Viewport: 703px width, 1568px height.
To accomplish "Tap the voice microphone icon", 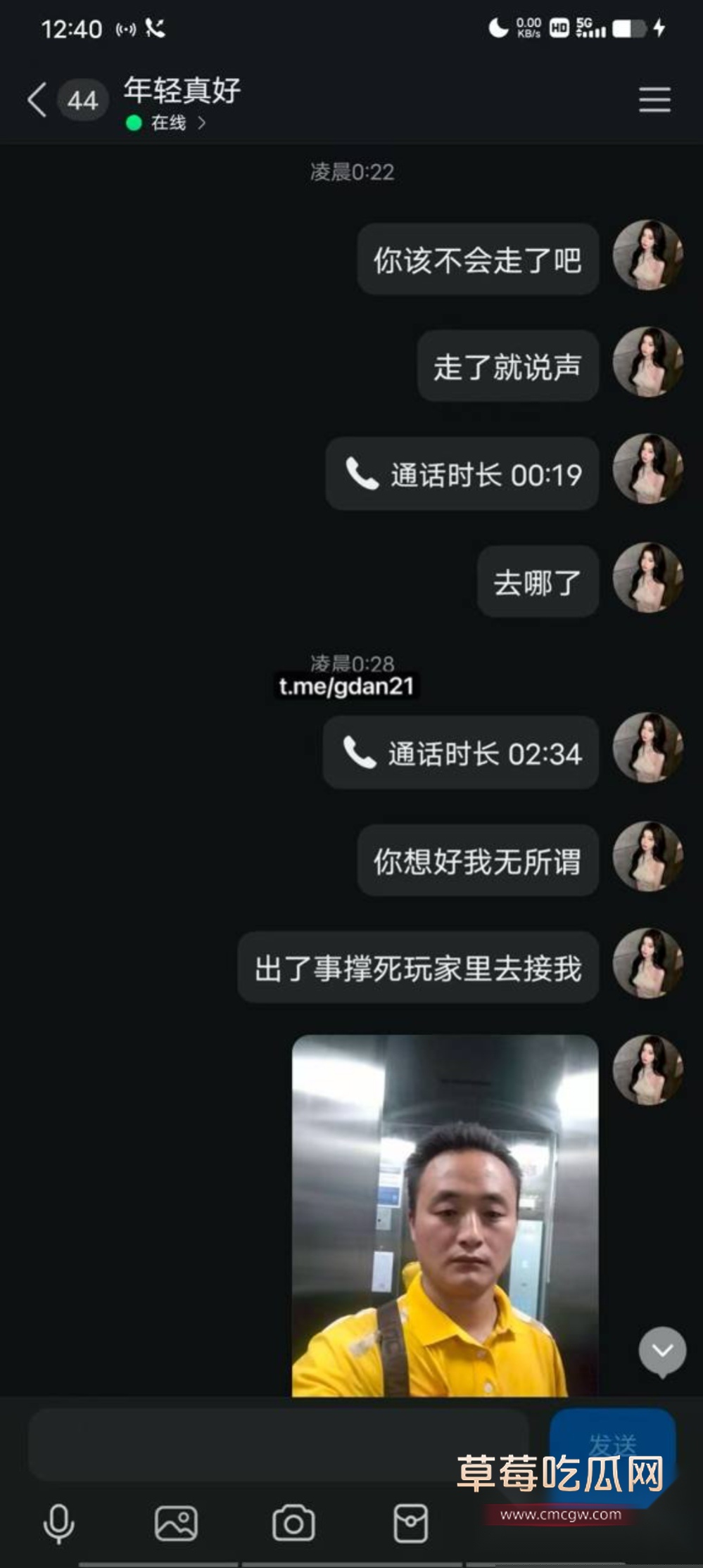I will (58, 1524).
